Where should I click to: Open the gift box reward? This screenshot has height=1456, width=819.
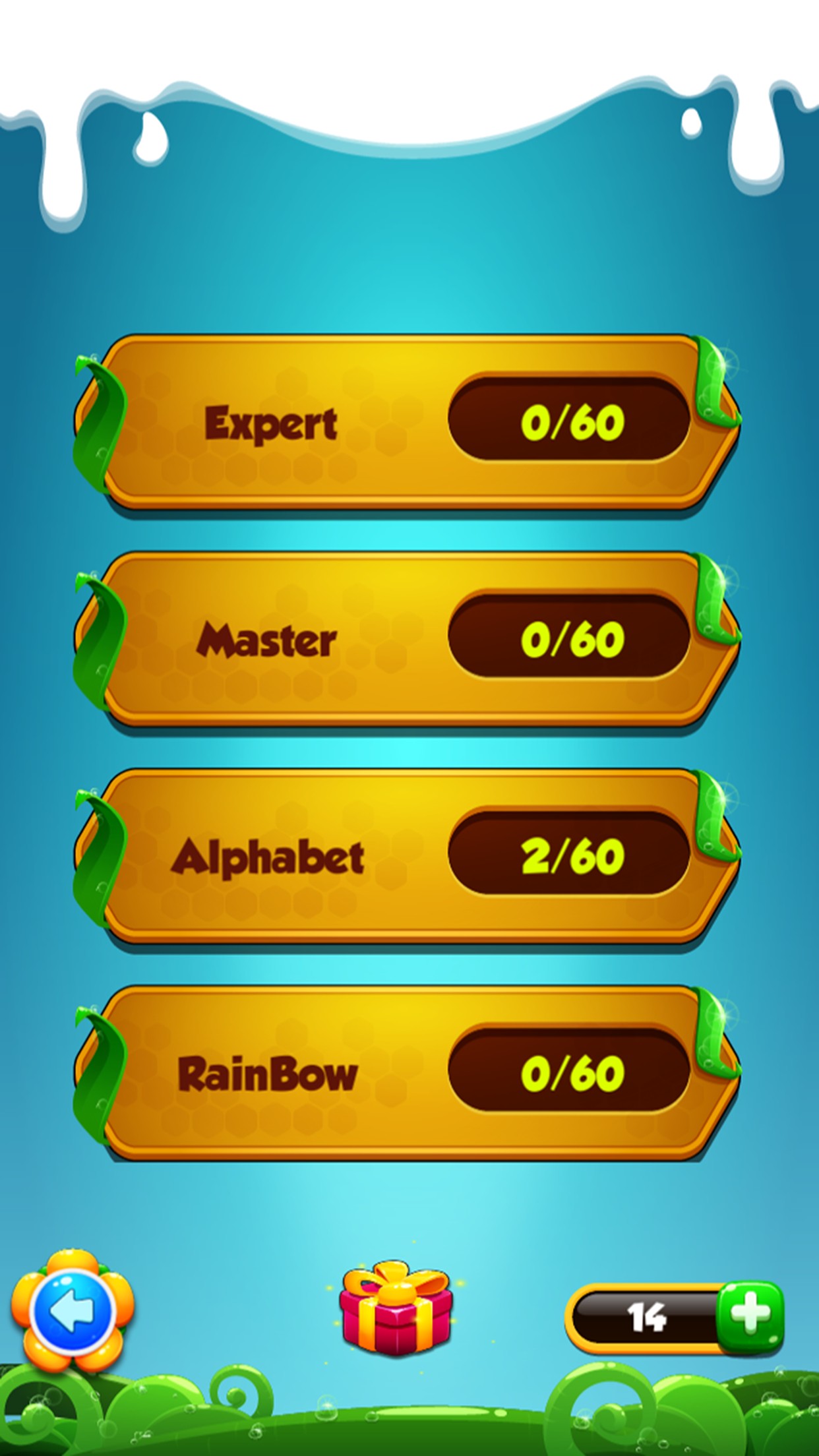396,1308
